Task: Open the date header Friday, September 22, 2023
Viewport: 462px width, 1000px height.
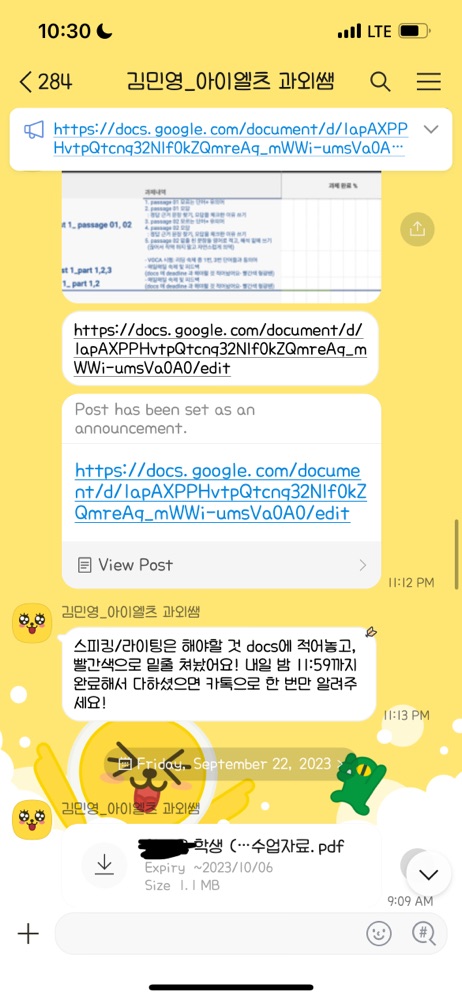Action: tap(231, 763)
